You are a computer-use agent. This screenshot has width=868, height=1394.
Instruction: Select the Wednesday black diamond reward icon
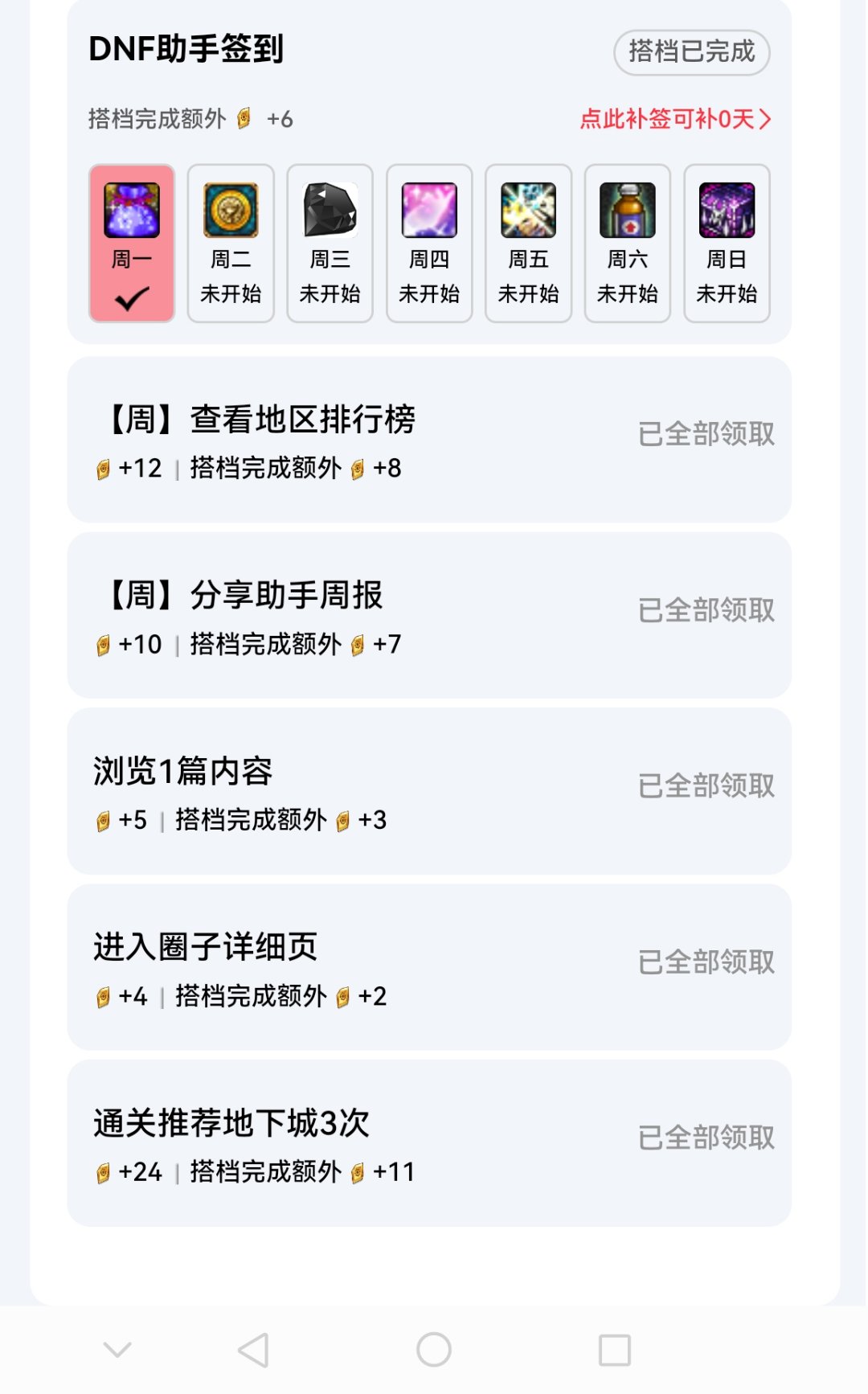[x=330, y=209]
